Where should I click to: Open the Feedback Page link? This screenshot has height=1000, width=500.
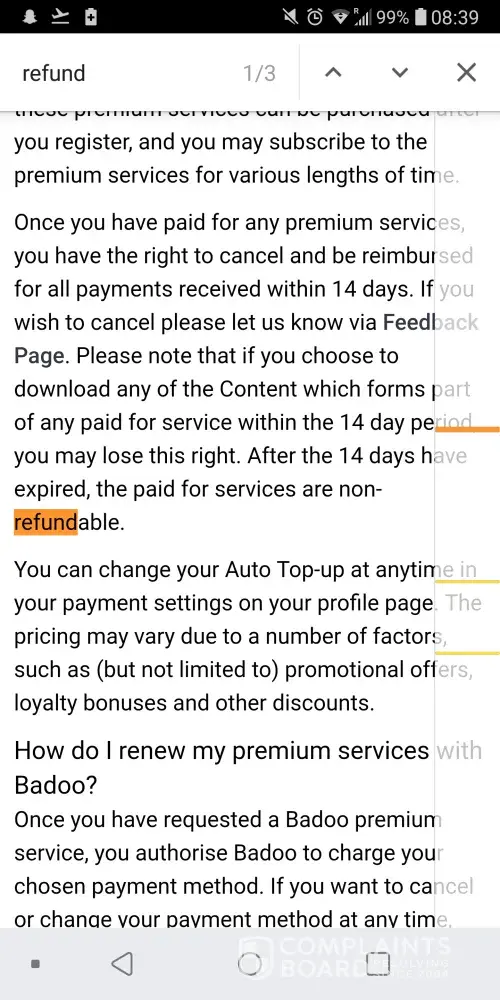pos(246,339)
